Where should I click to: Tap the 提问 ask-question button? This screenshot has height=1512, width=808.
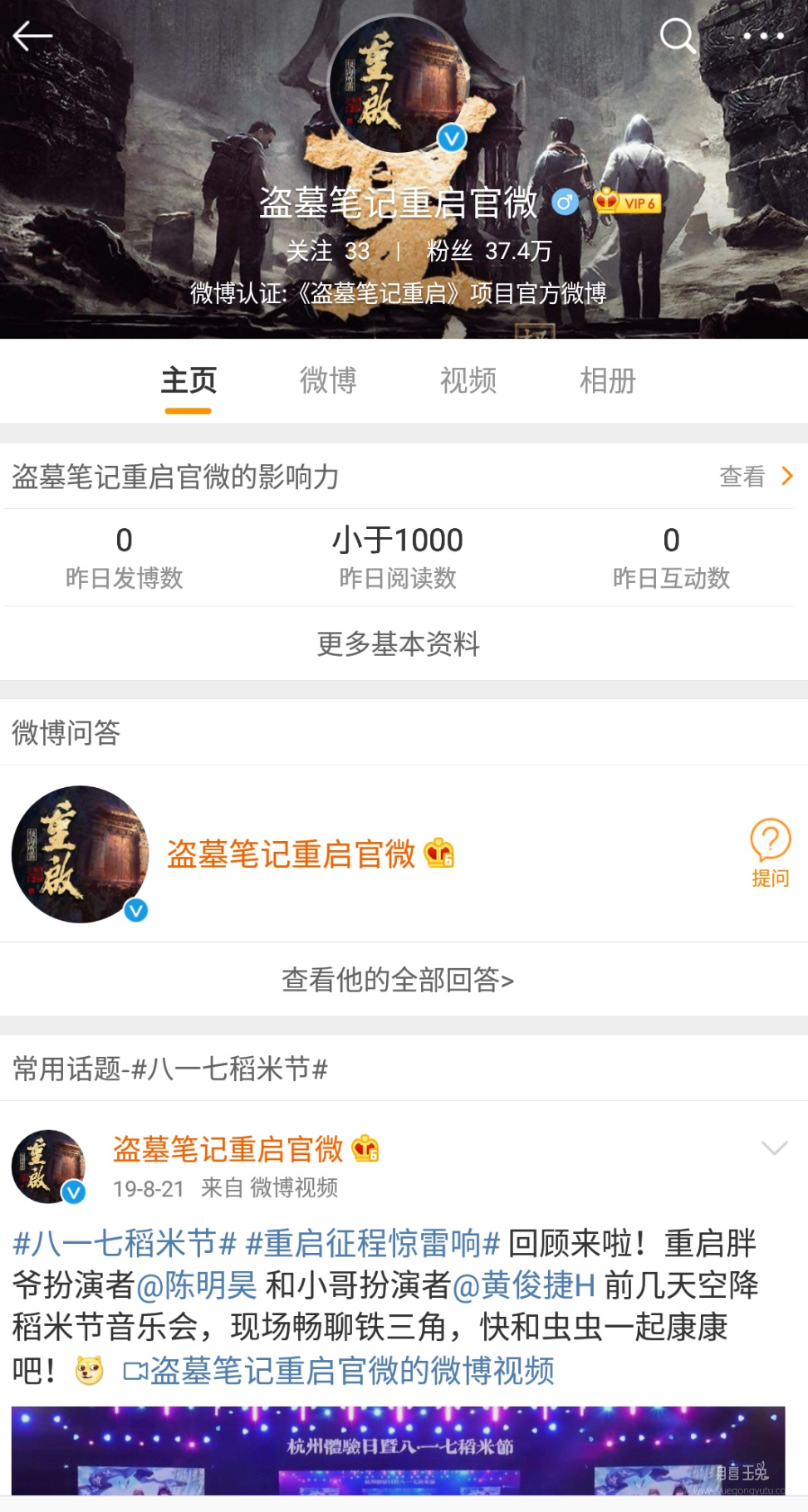point(770,853)
